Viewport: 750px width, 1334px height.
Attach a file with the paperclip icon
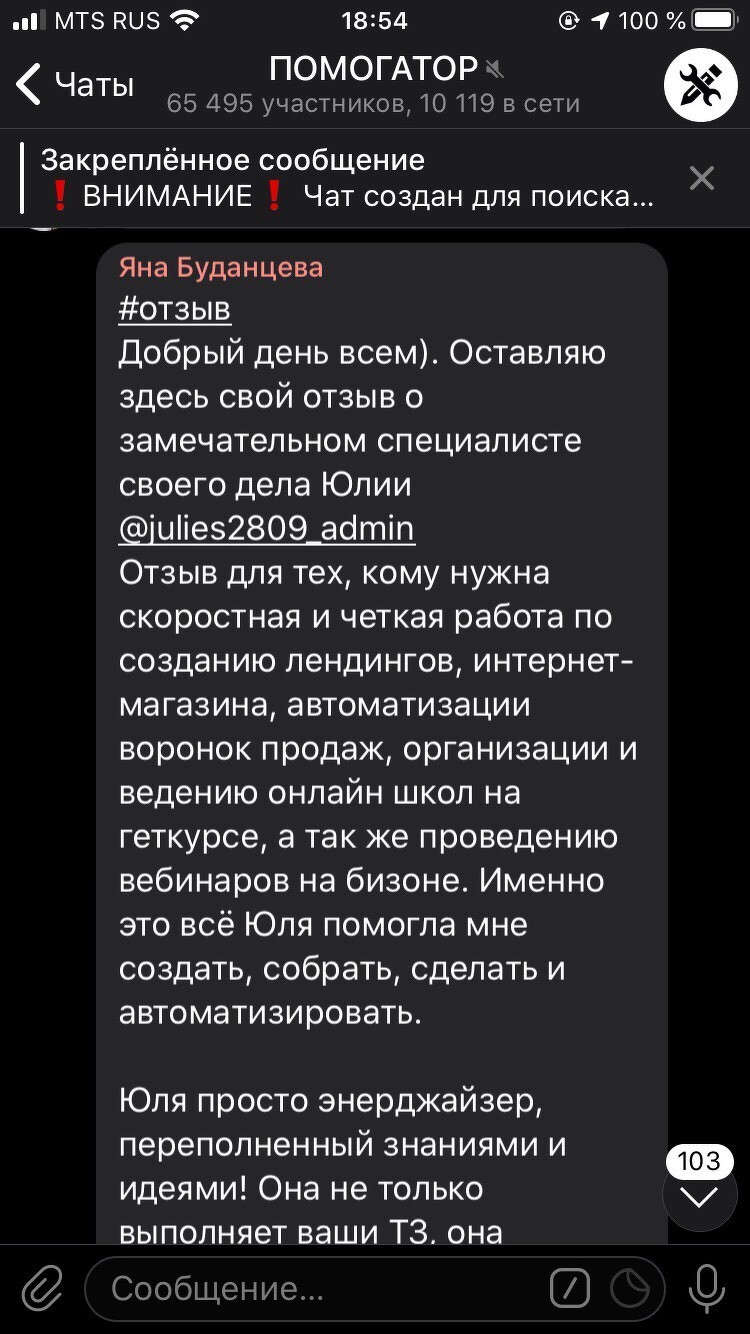pos(42,1289)
